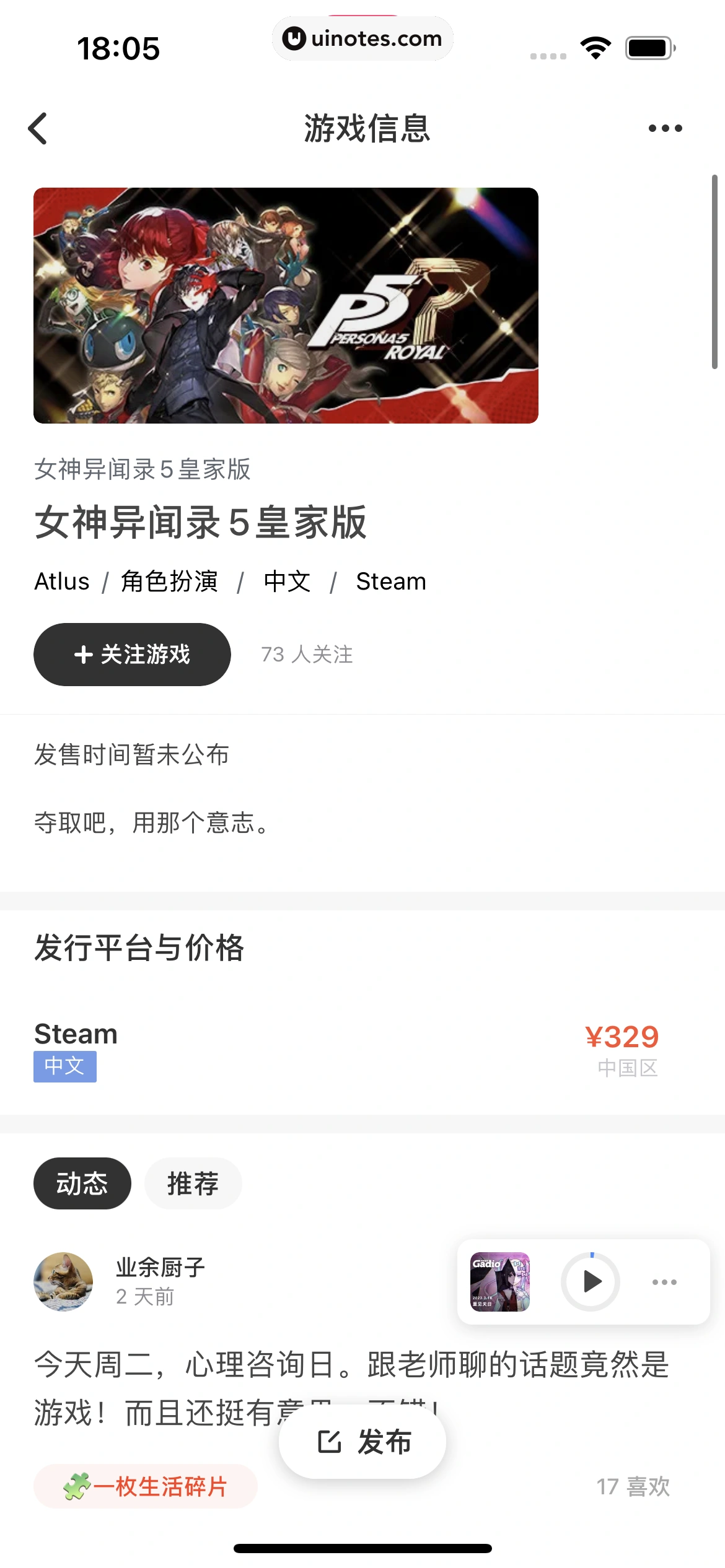
Task: Tap the uinotes.com pill in the status bar
Action: click(362, 38)
